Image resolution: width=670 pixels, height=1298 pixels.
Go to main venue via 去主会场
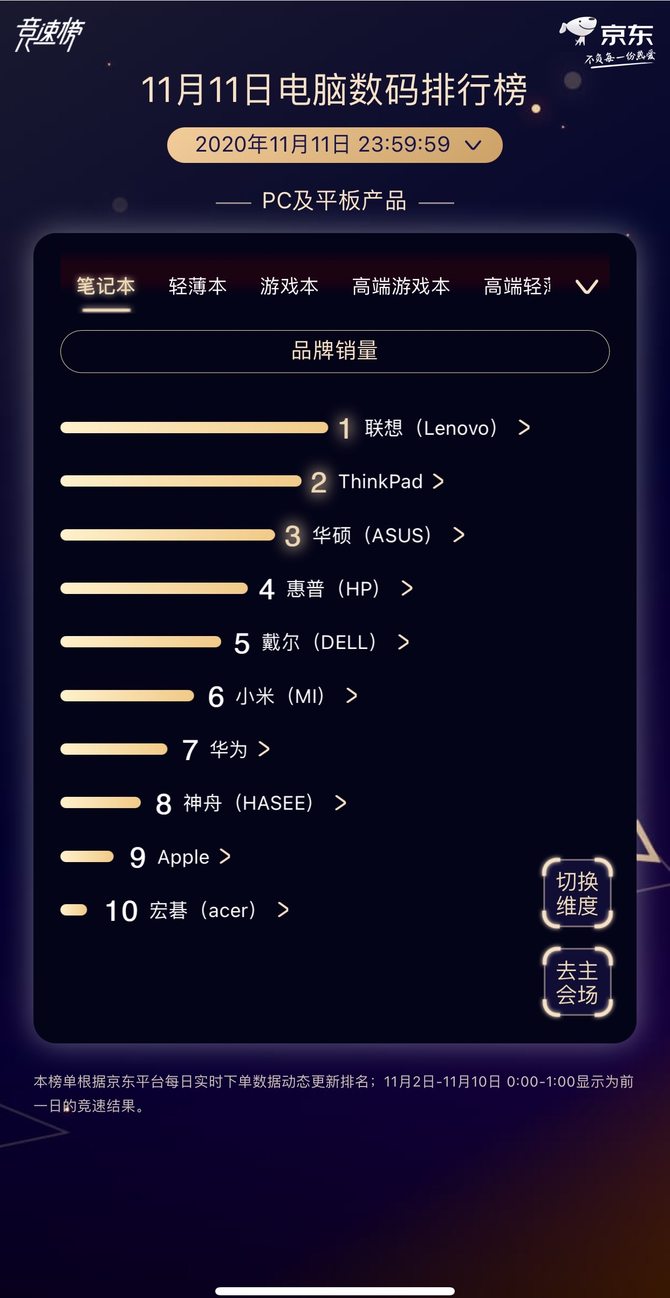click(x=577, y=982)
